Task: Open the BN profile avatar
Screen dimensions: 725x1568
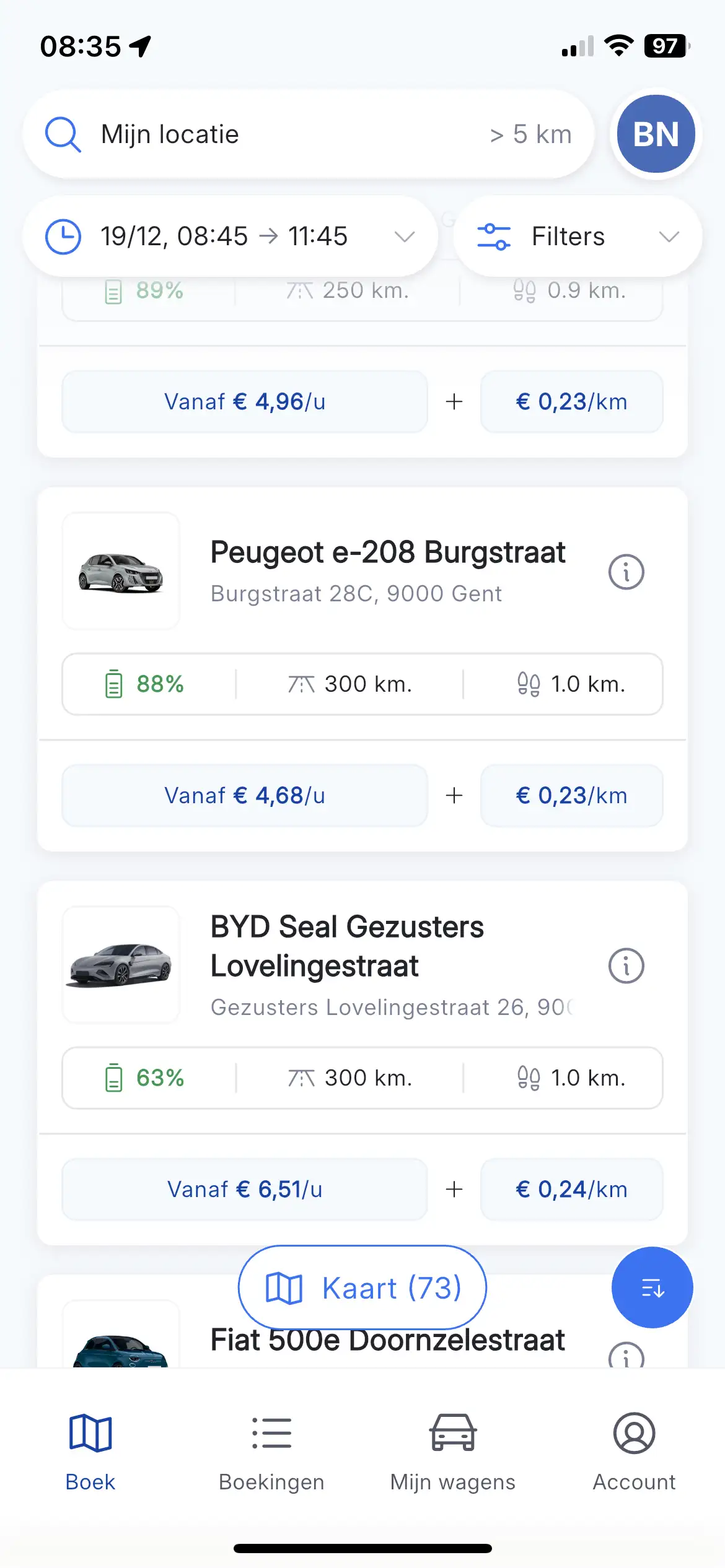Action: click(656, 134)
